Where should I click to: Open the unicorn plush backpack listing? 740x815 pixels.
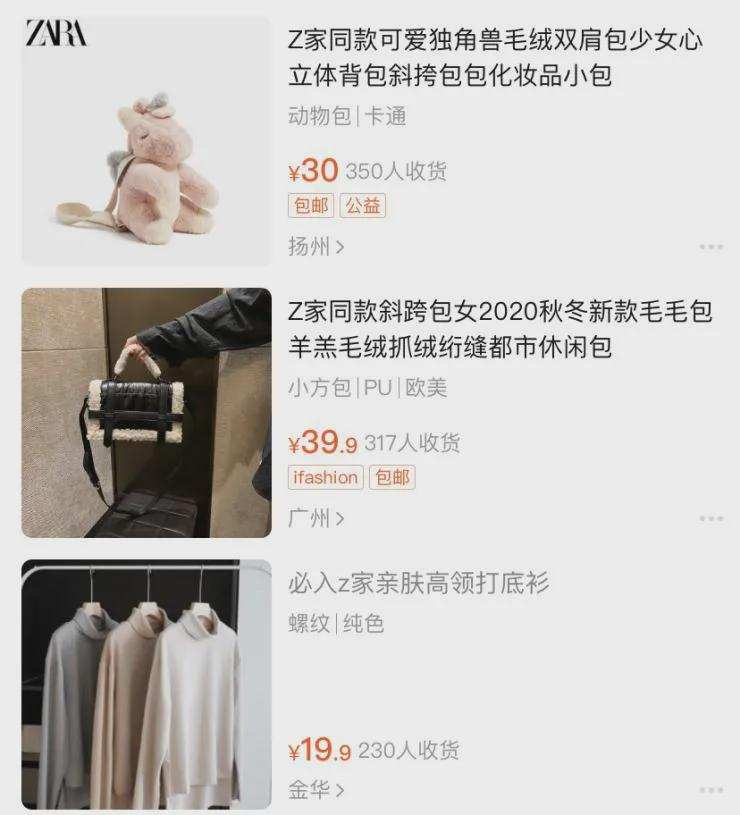tap(495, 57)
